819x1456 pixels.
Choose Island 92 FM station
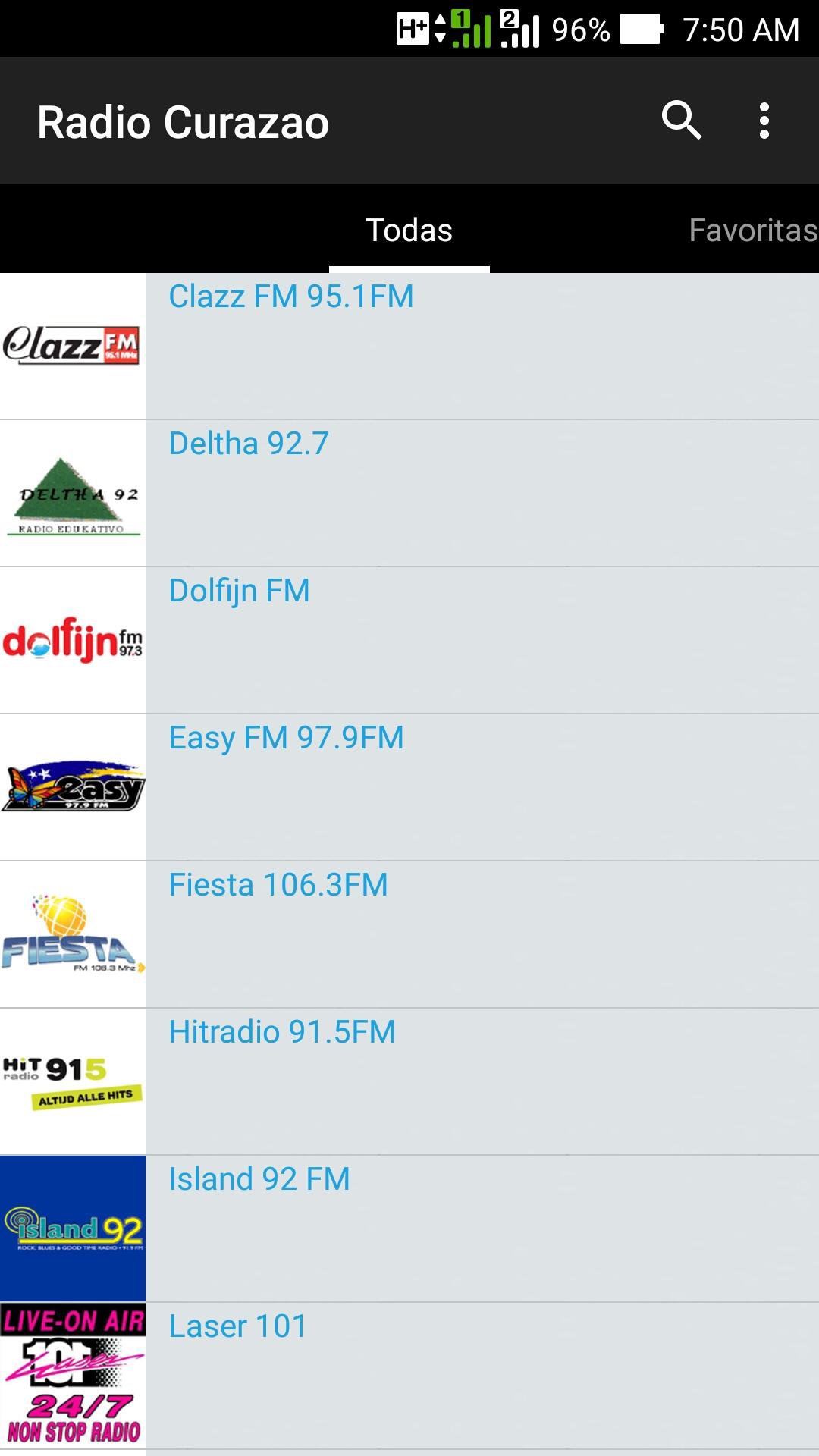pyautogui.click(x=409, y=1228)
